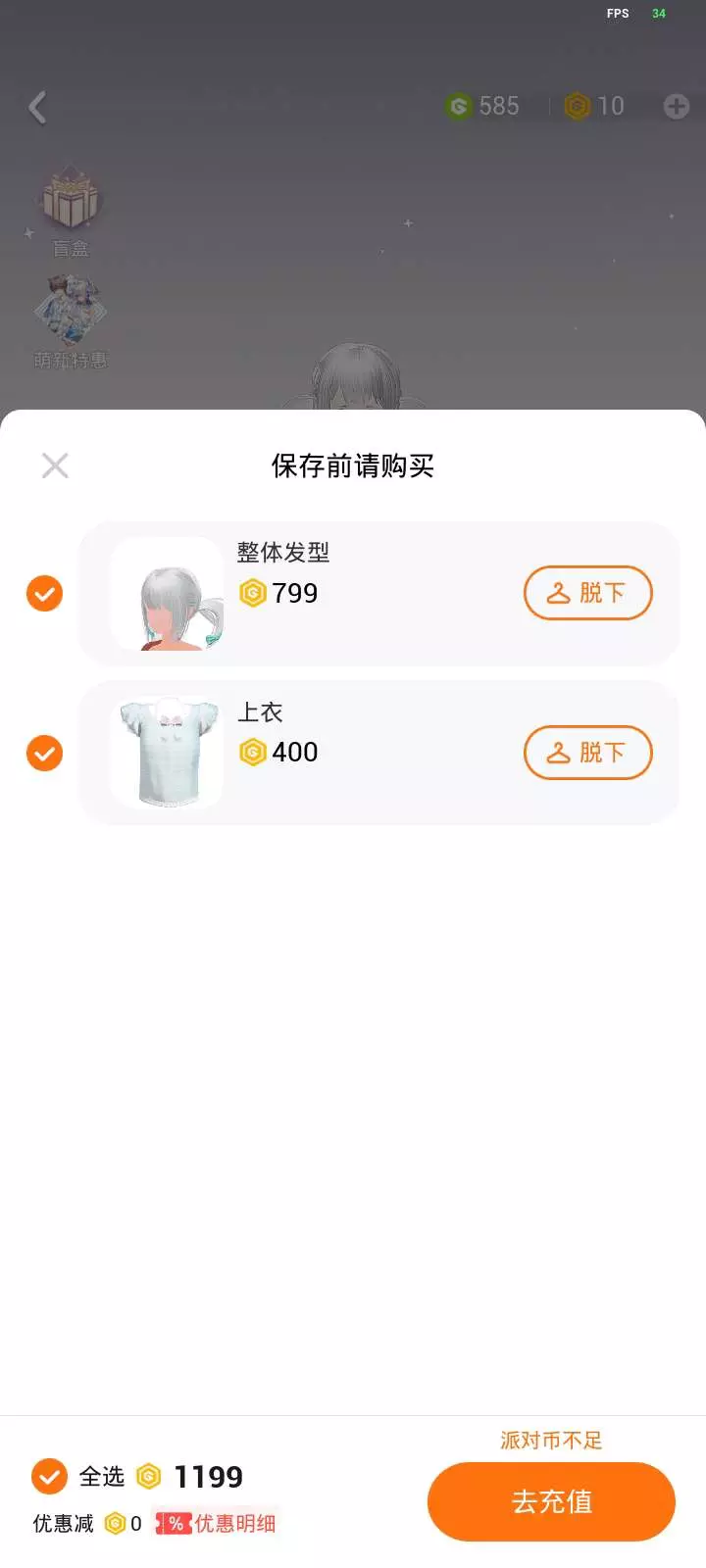Uncheck the 上衣 item checkbox

44,753
